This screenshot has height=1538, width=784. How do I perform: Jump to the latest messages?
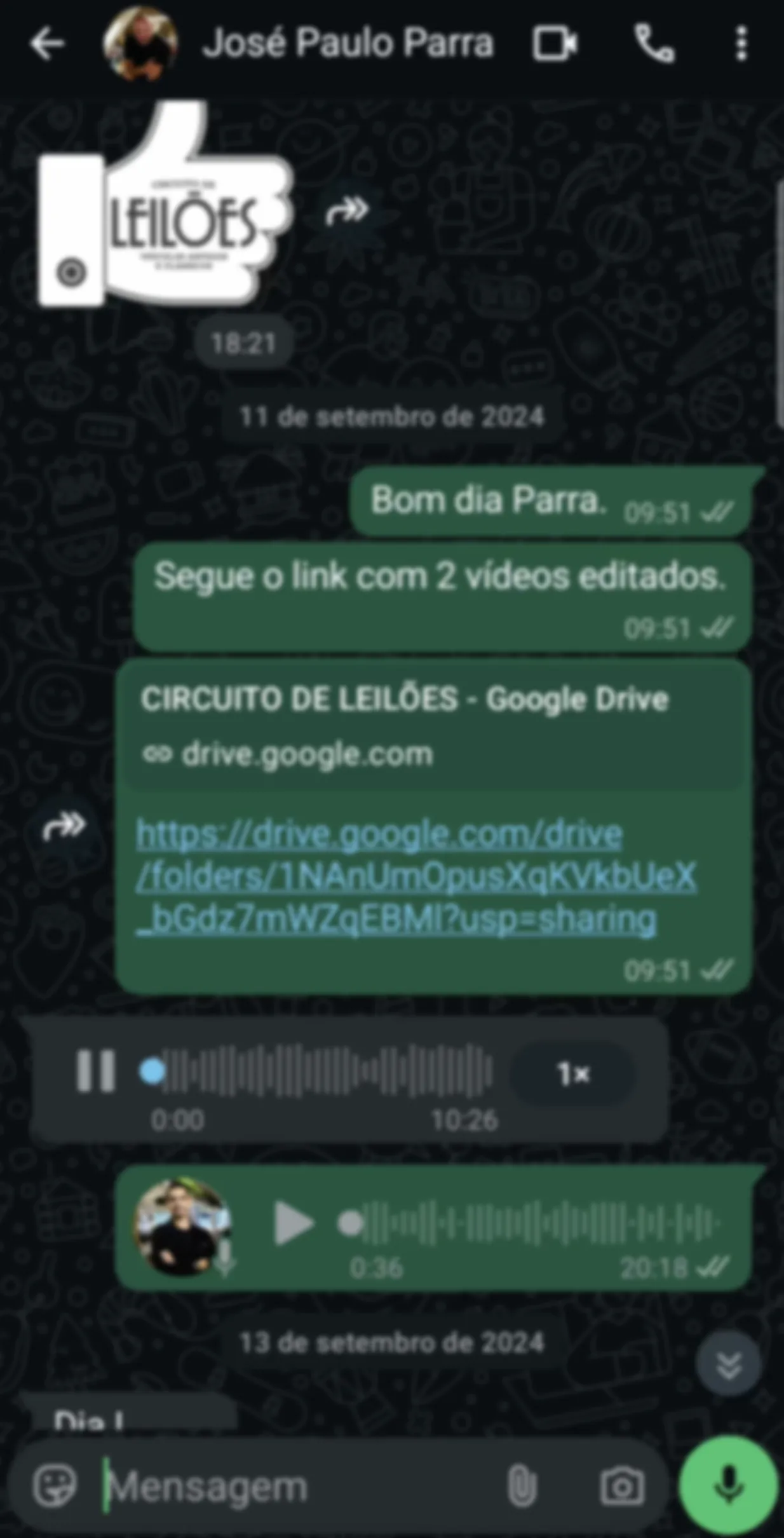pos(728,1364)
